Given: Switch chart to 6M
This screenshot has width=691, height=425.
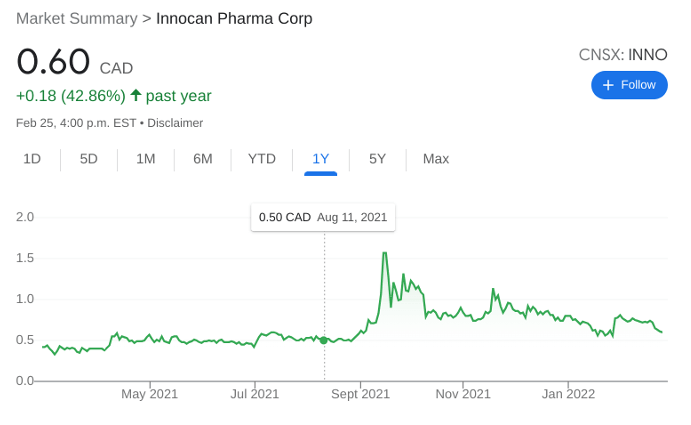Looking at the screenshot, I should pos(203,158).
